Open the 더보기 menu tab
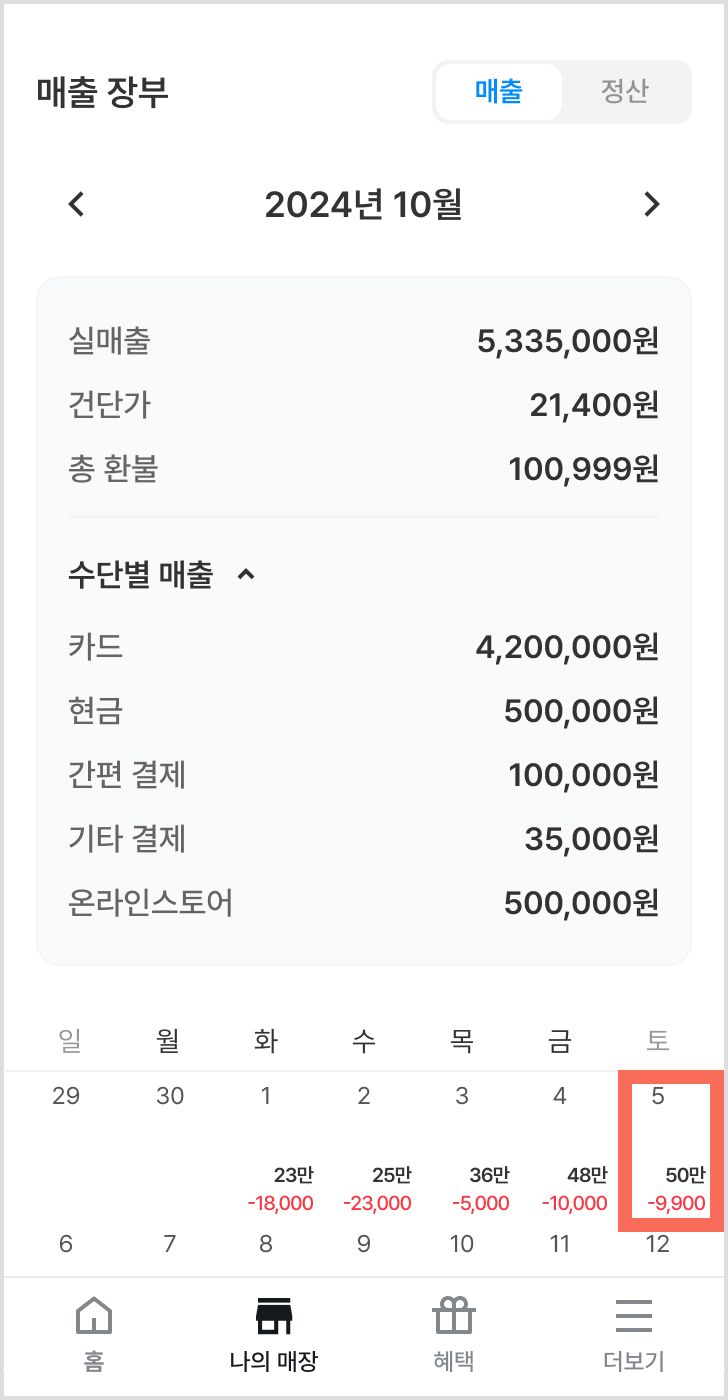Image resolution: width=728 pixels, height=1400 pixels. [634, 1334]
